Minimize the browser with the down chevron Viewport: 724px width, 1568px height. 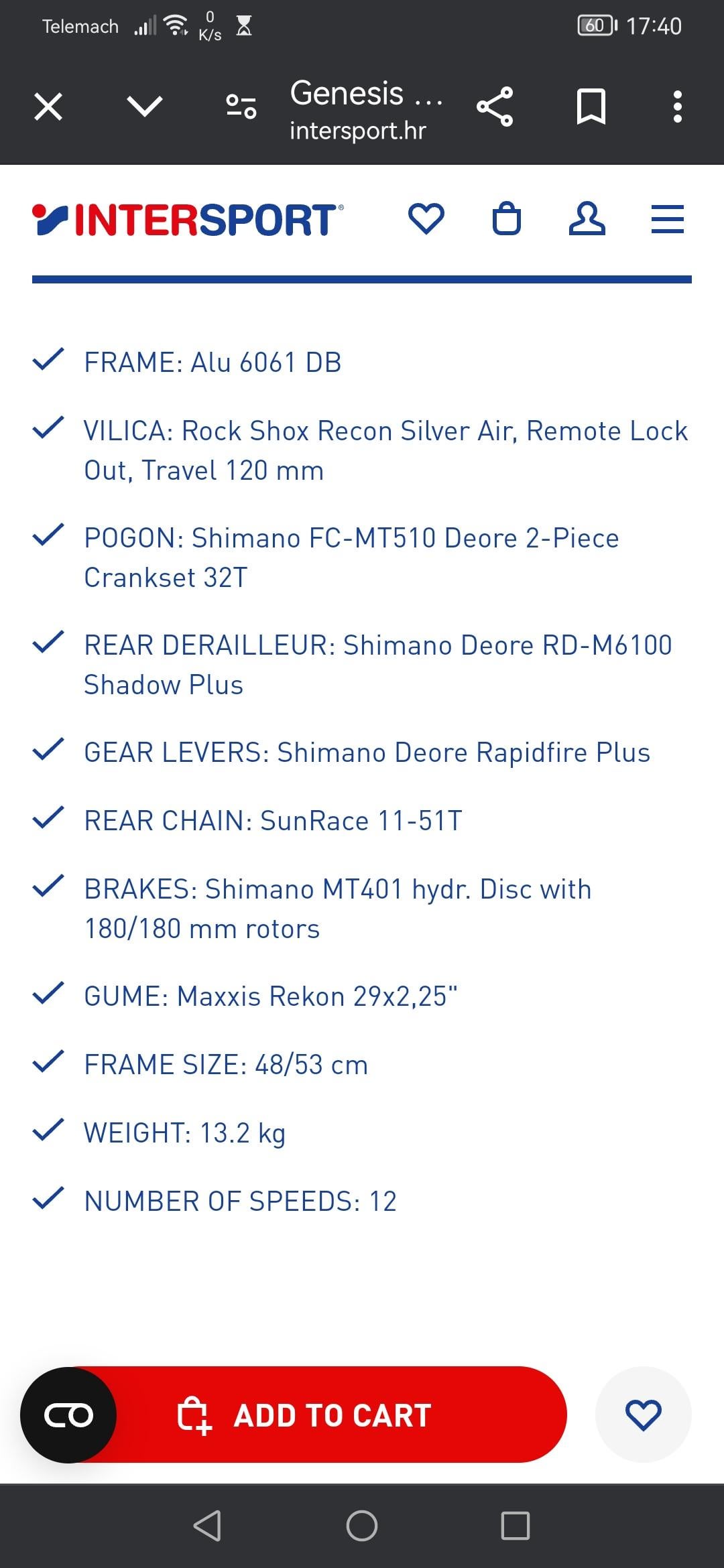tap(145, 106)
